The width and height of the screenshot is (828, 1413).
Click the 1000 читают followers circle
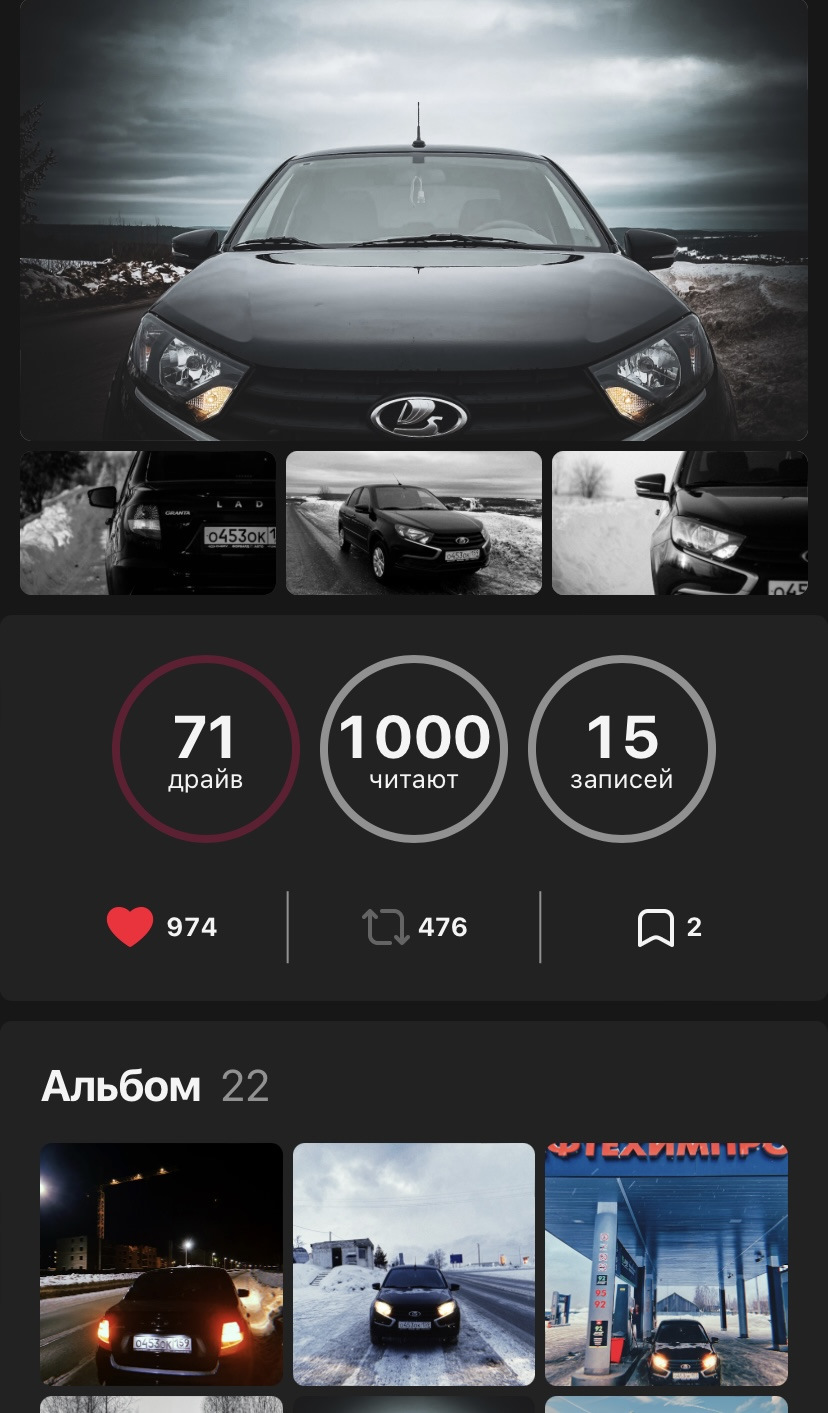pos(414,750)
